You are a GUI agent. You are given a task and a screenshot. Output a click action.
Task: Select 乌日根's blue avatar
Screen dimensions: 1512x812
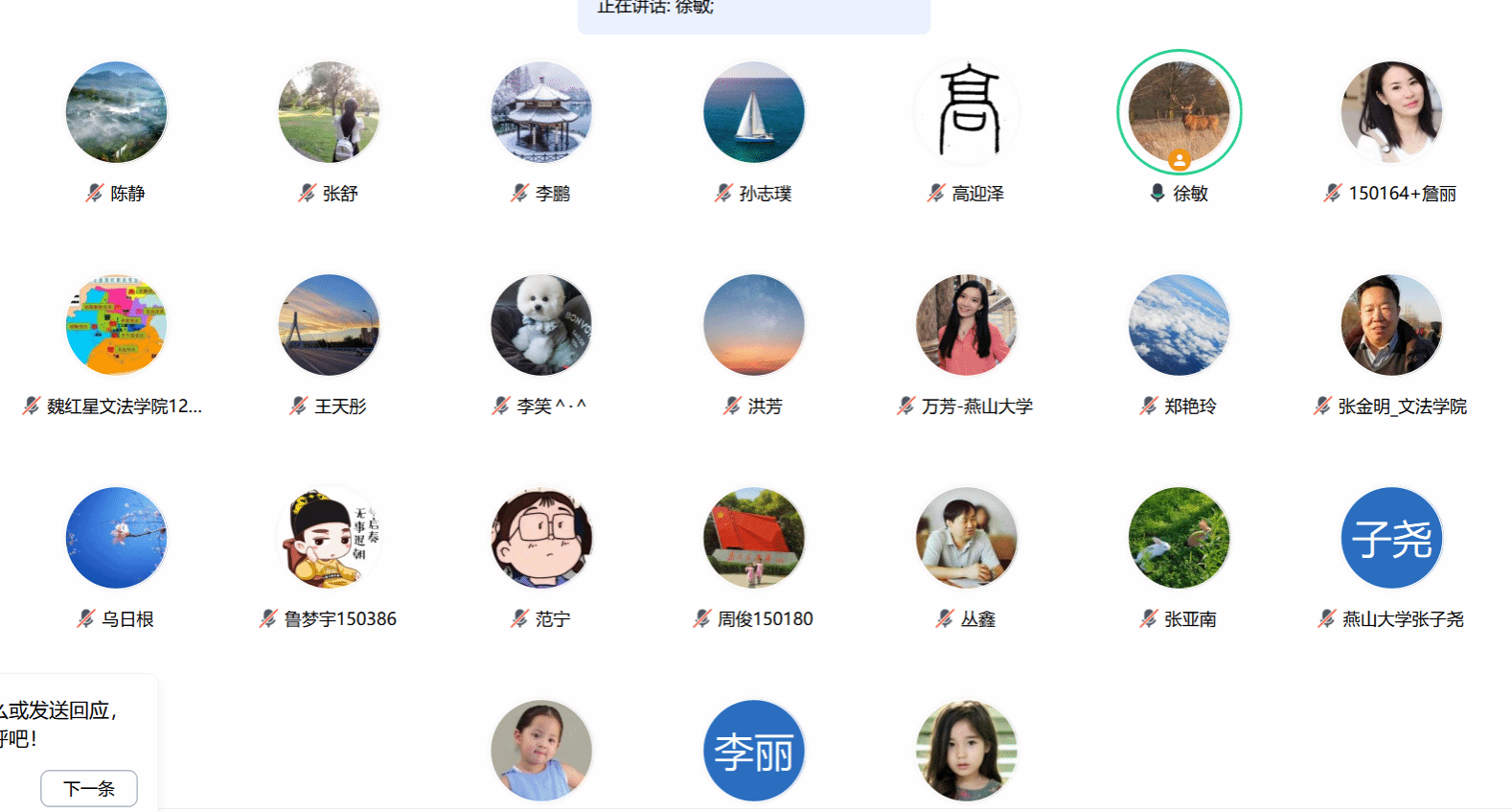tap(116, 538)
